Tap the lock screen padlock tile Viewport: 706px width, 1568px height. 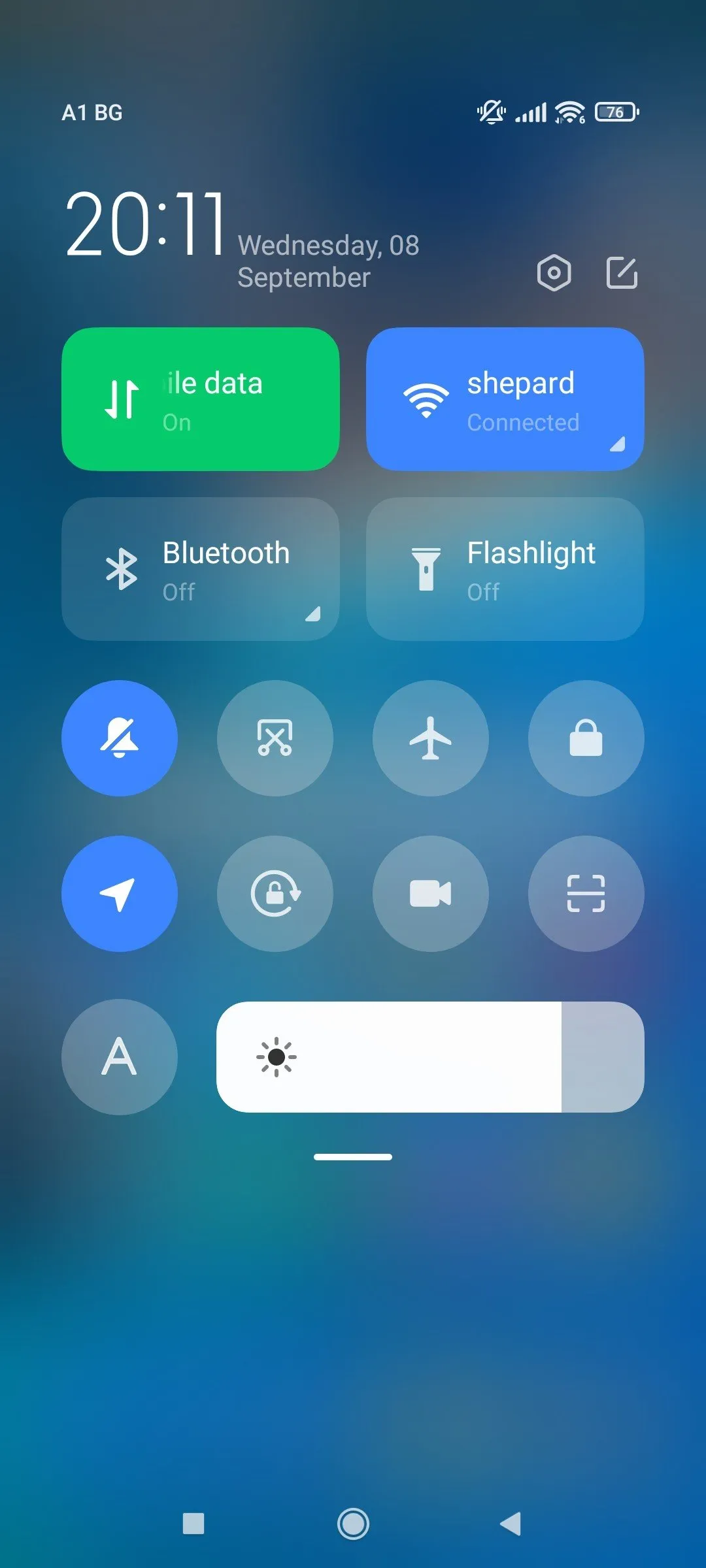pos(586,738)
